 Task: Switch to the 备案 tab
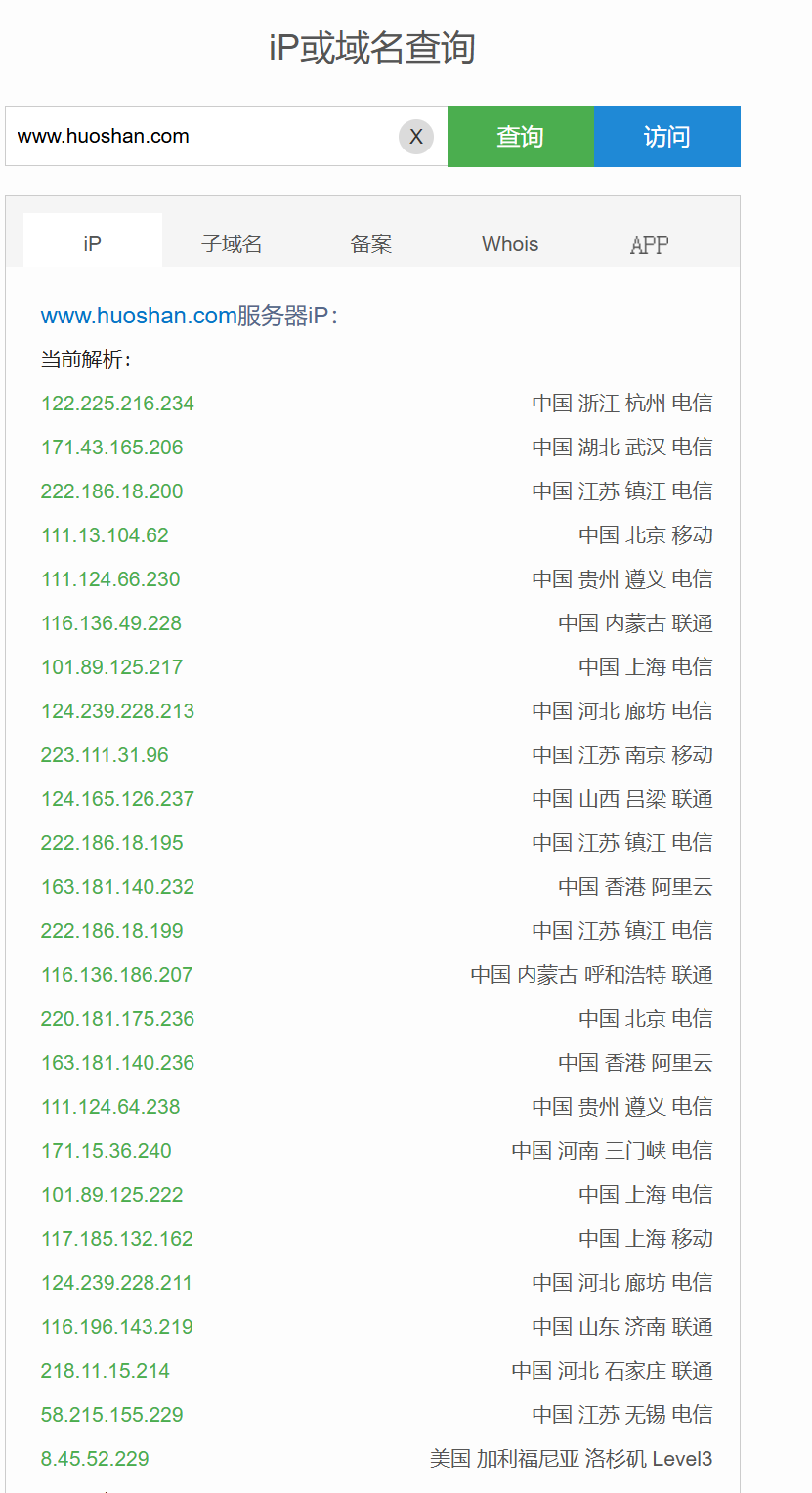371,243
